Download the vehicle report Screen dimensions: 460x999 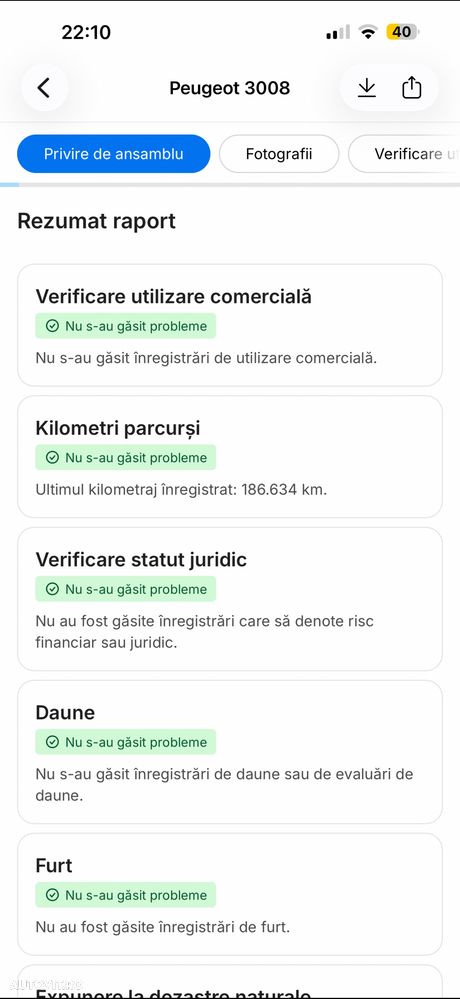point(366,88)
